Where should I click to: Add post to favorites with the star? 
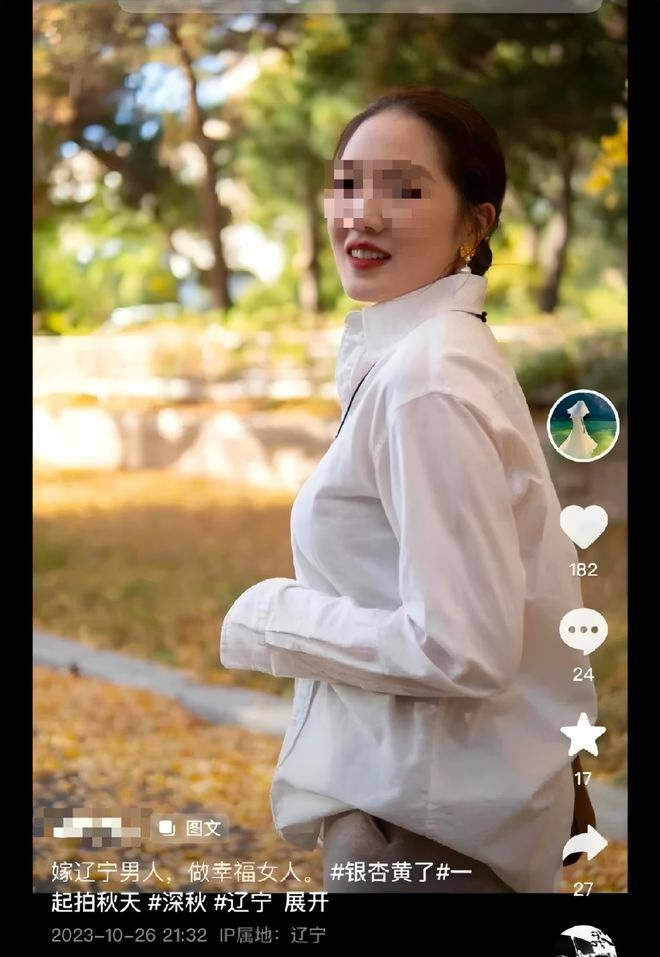[583, 735]
